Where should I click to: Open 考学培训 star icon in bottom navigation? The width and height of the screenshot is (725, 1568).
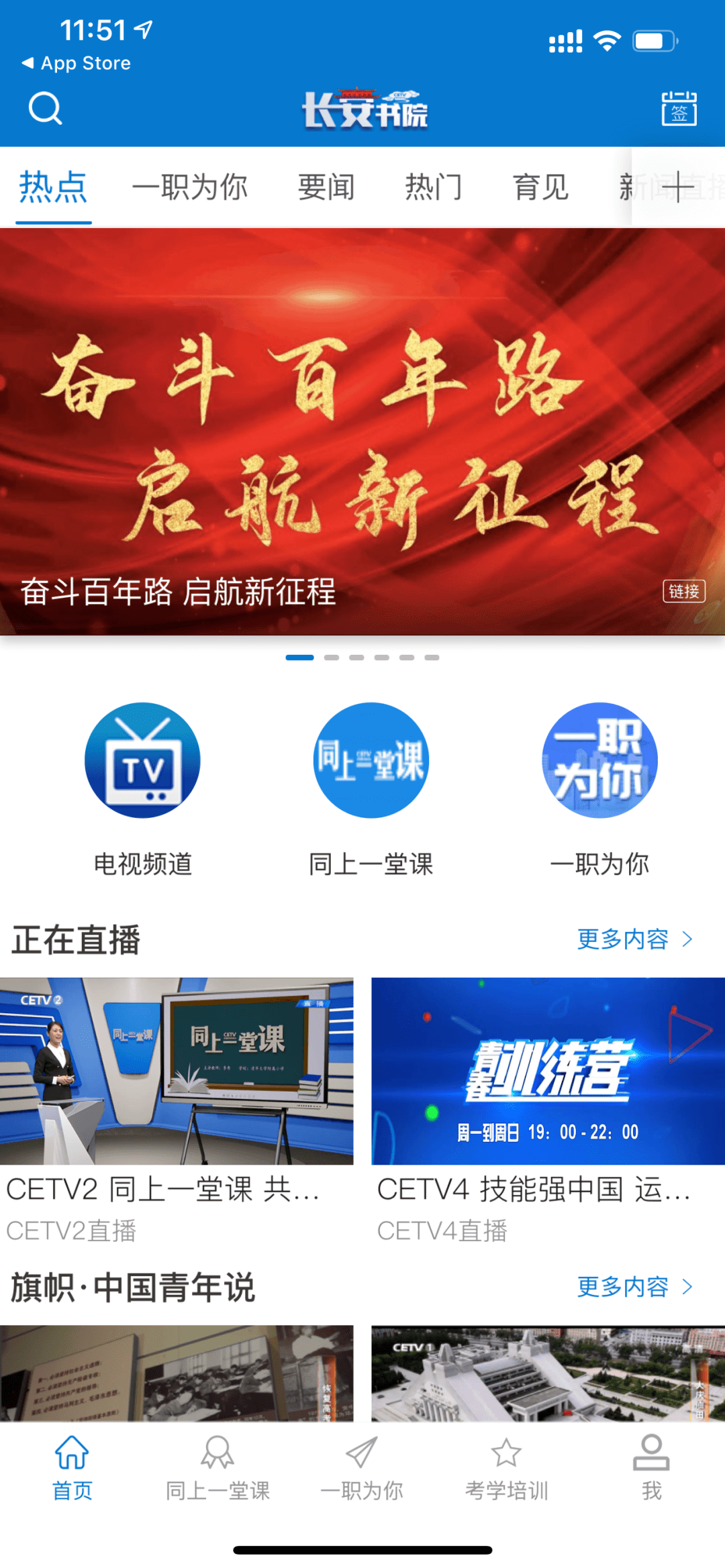(x=505, y=1464)
